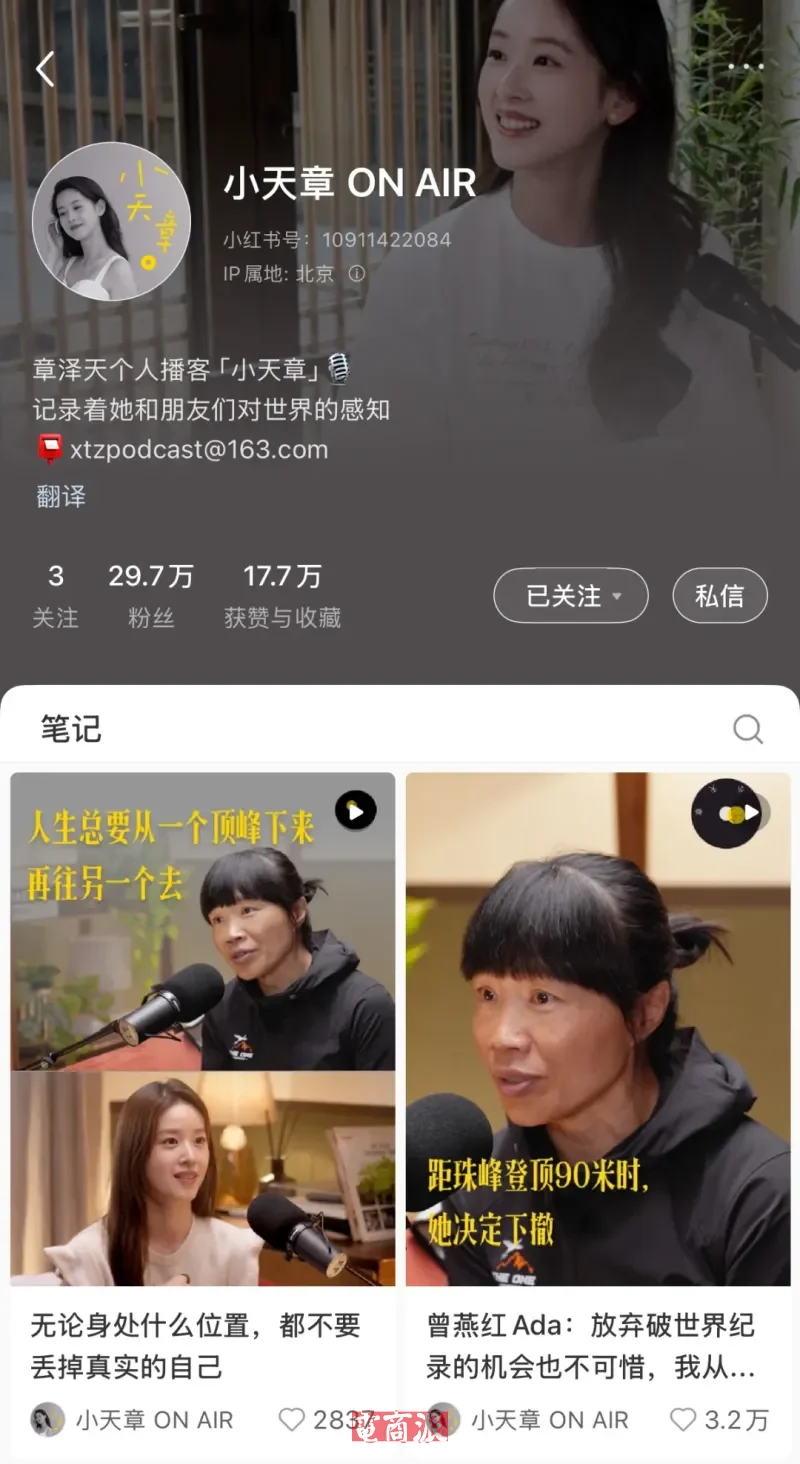Send a 私信 private message

pos(720,596)
